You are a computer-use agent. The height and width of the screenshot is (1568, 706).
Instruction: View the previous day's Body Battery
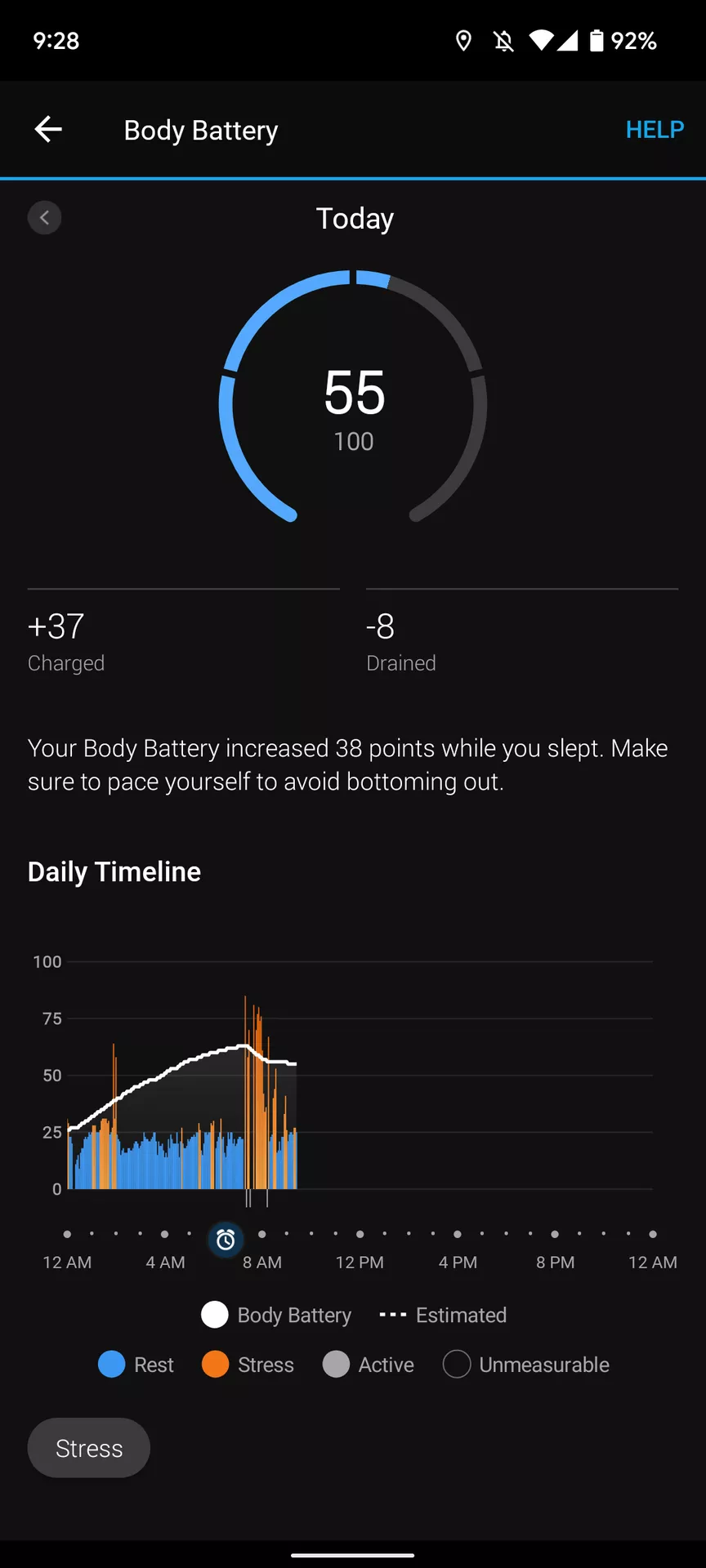click(45, 217)
